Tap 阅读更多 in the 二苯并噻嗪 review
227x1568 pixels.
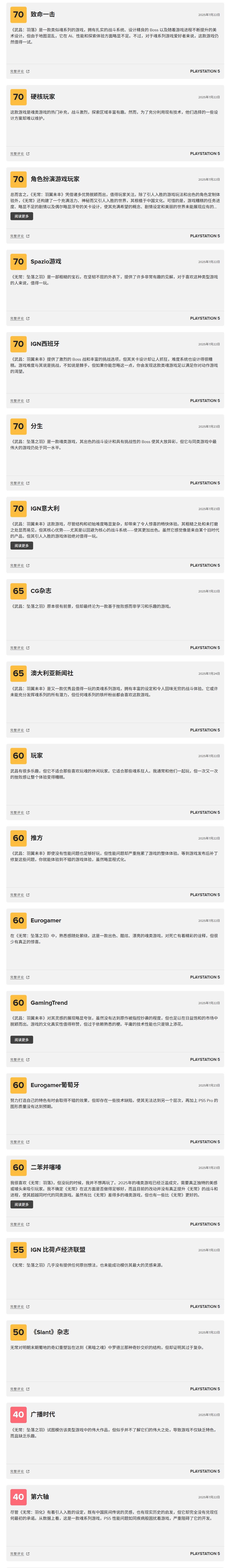pos(21,1204)
